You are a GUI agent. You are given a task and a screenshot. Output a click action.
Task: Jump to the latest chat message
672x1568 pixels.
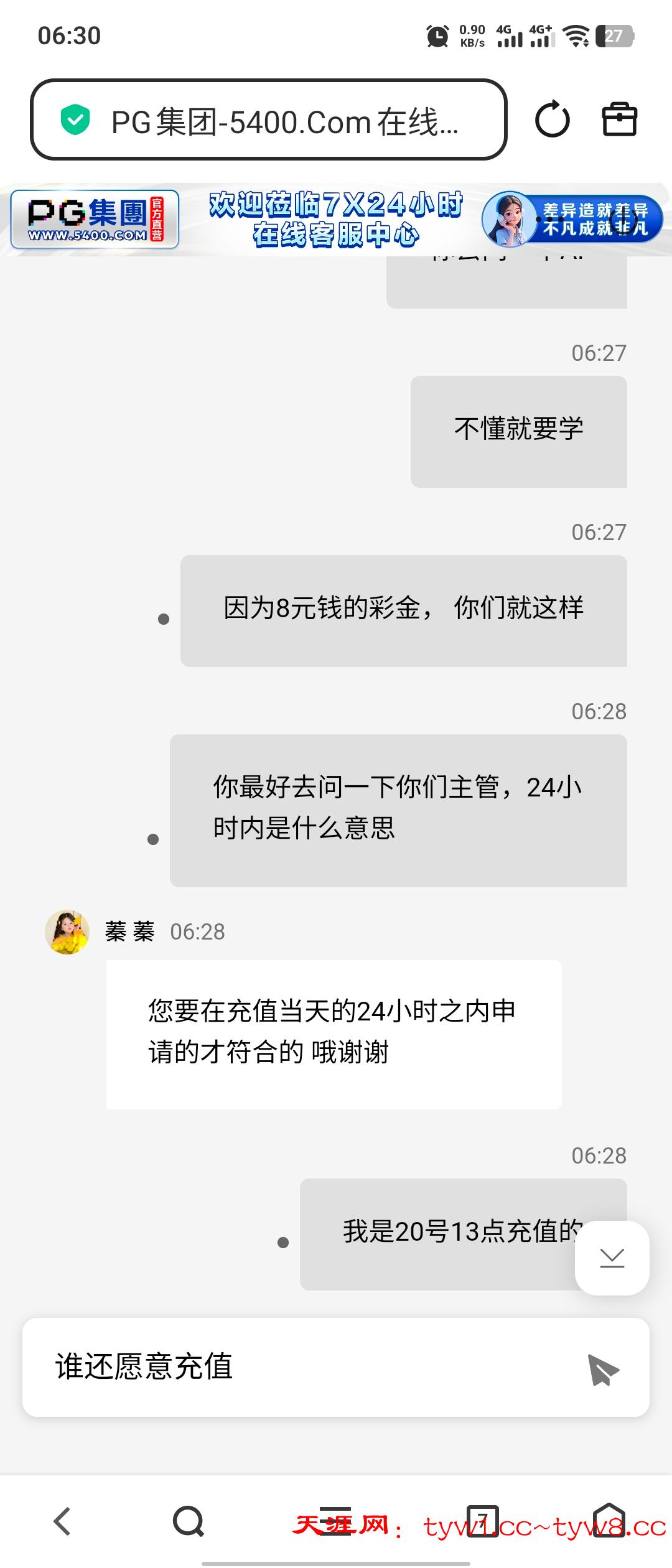612,1258
